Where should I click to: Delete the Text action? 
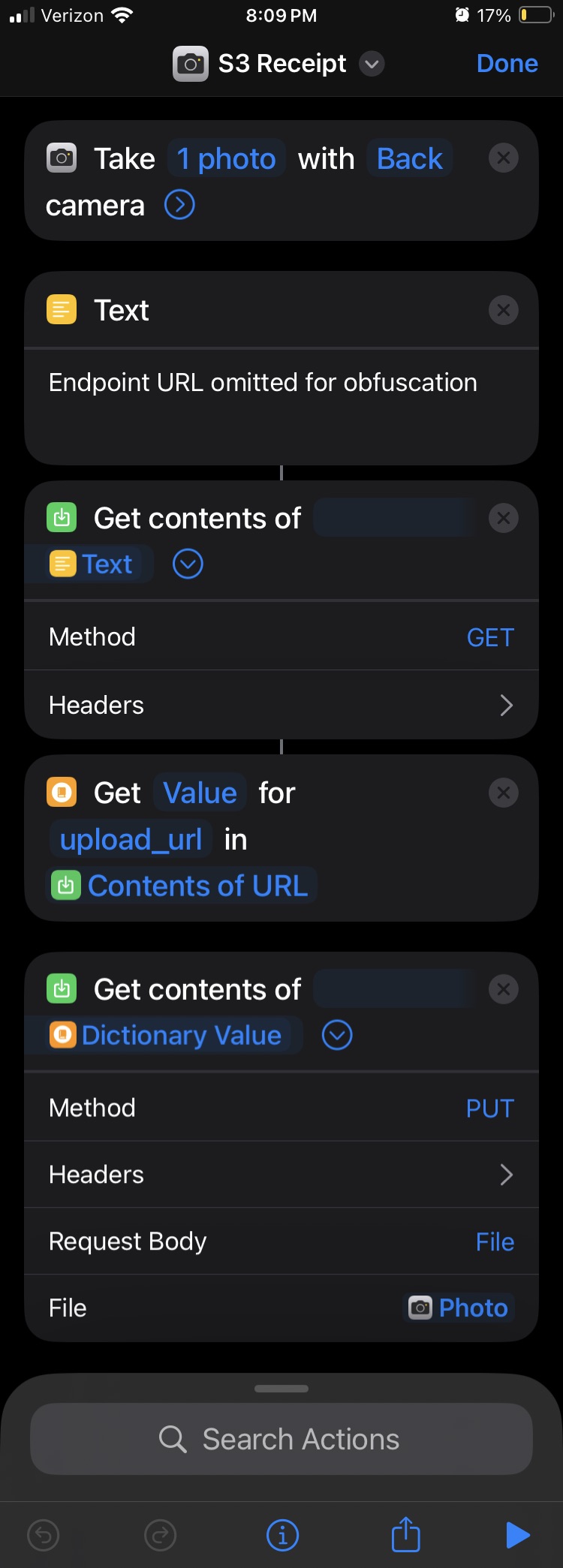(503, 310)
